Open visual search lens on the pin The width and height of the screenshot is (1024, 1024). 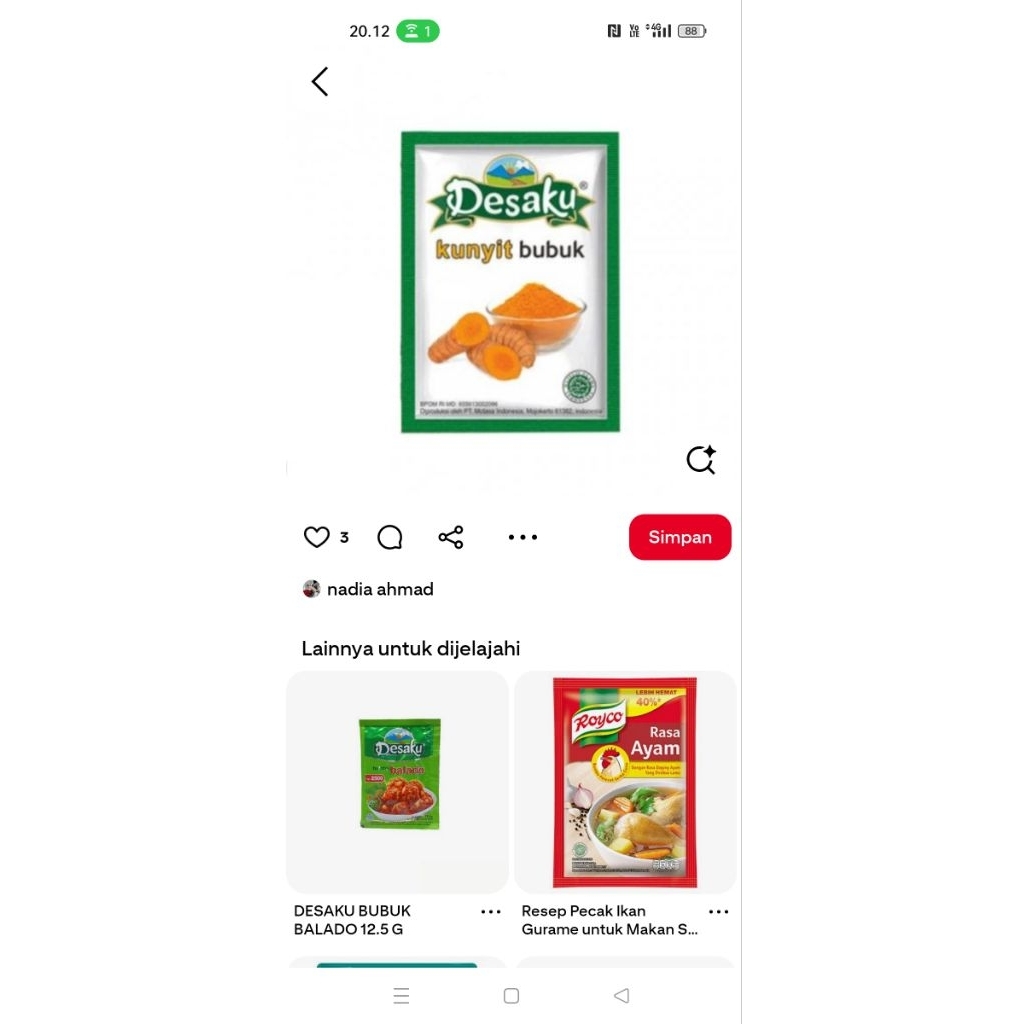(x=700, y=460)
